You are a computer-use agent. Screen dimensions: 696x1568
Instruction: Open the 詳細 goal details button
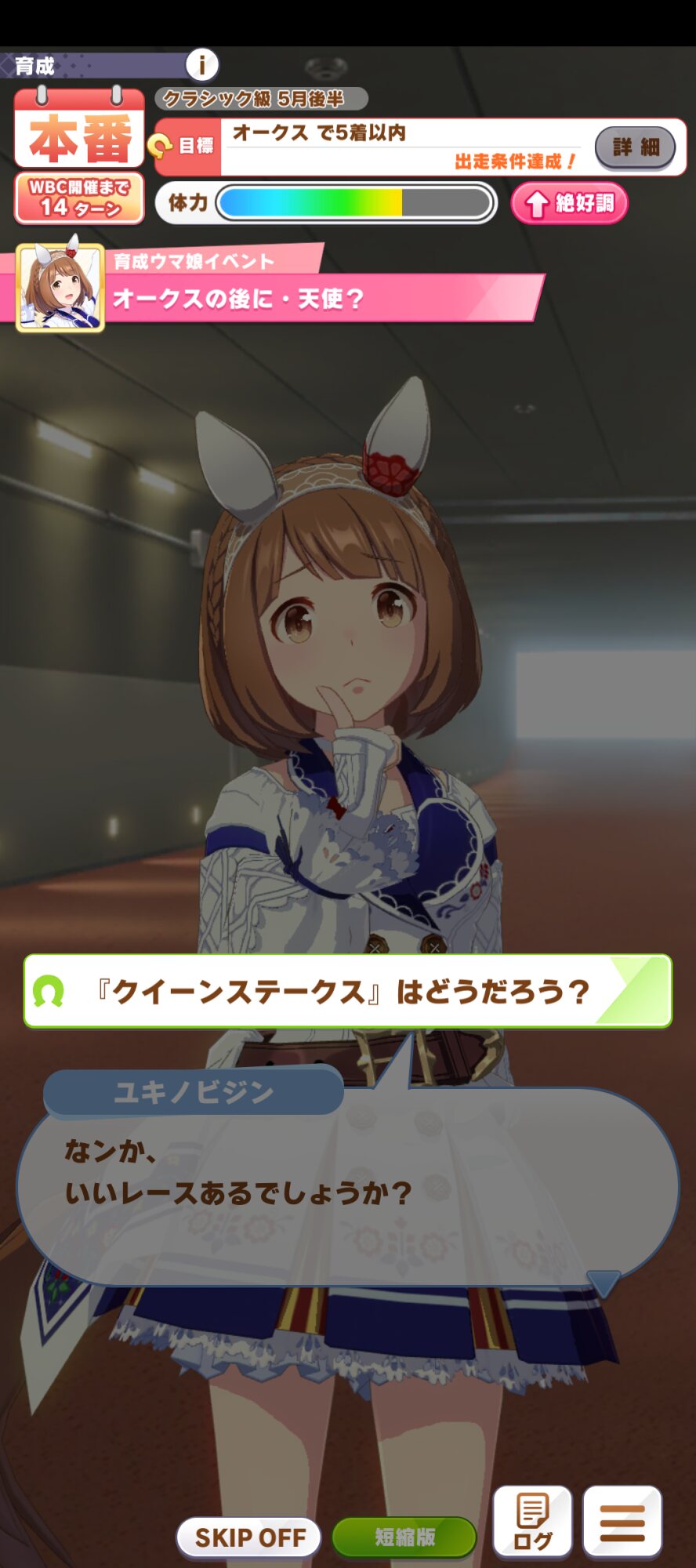click(x=635, y=147)
